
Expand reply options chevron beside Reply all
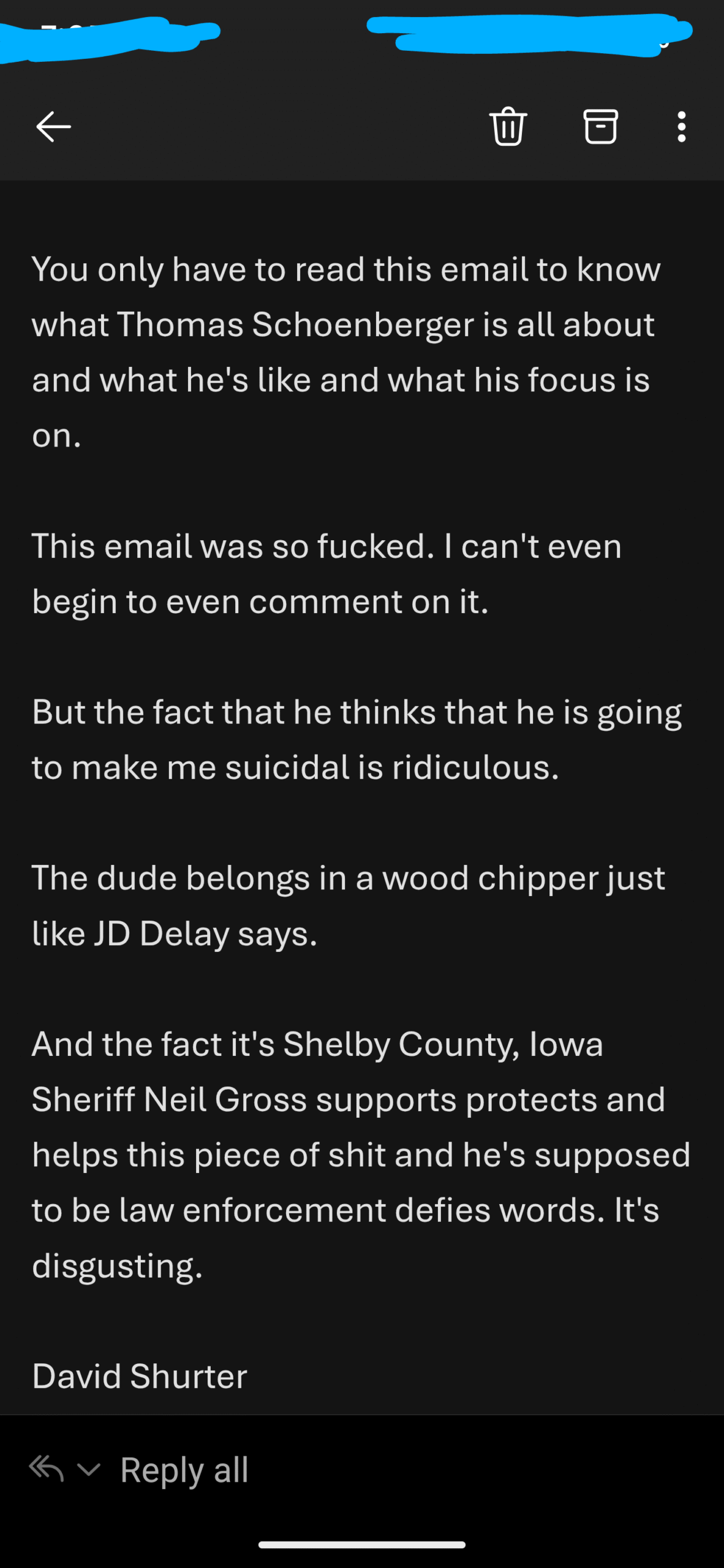pos(89,1469)
